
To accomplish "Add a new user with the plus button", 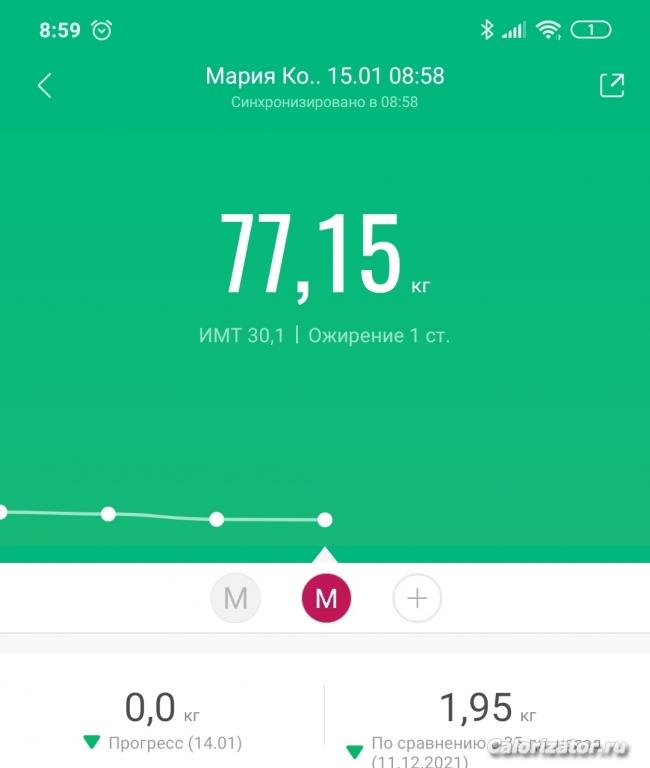I will tap(417, 599).
